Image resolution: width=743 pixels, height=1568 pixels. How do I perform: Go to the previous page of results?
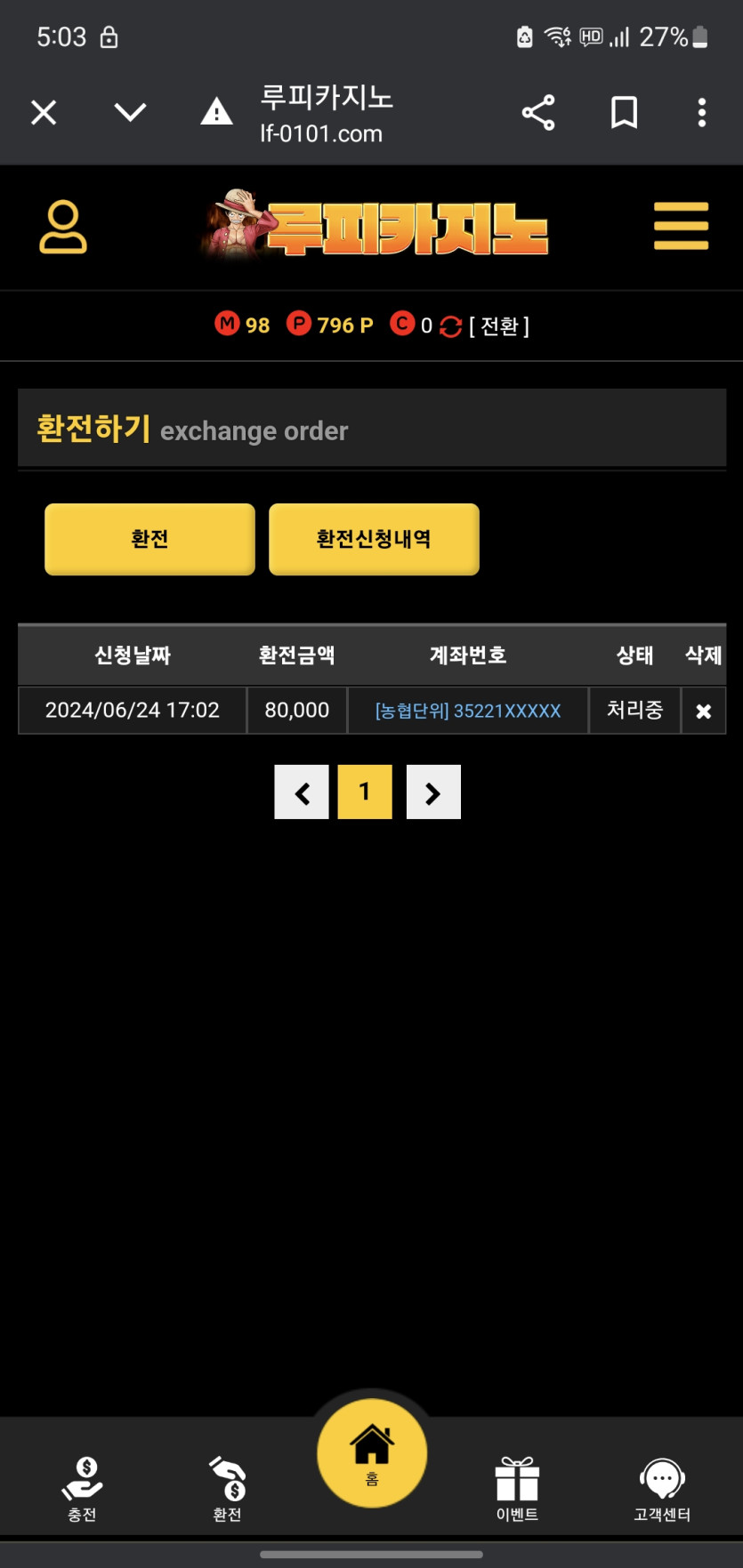tap(302, 792)
